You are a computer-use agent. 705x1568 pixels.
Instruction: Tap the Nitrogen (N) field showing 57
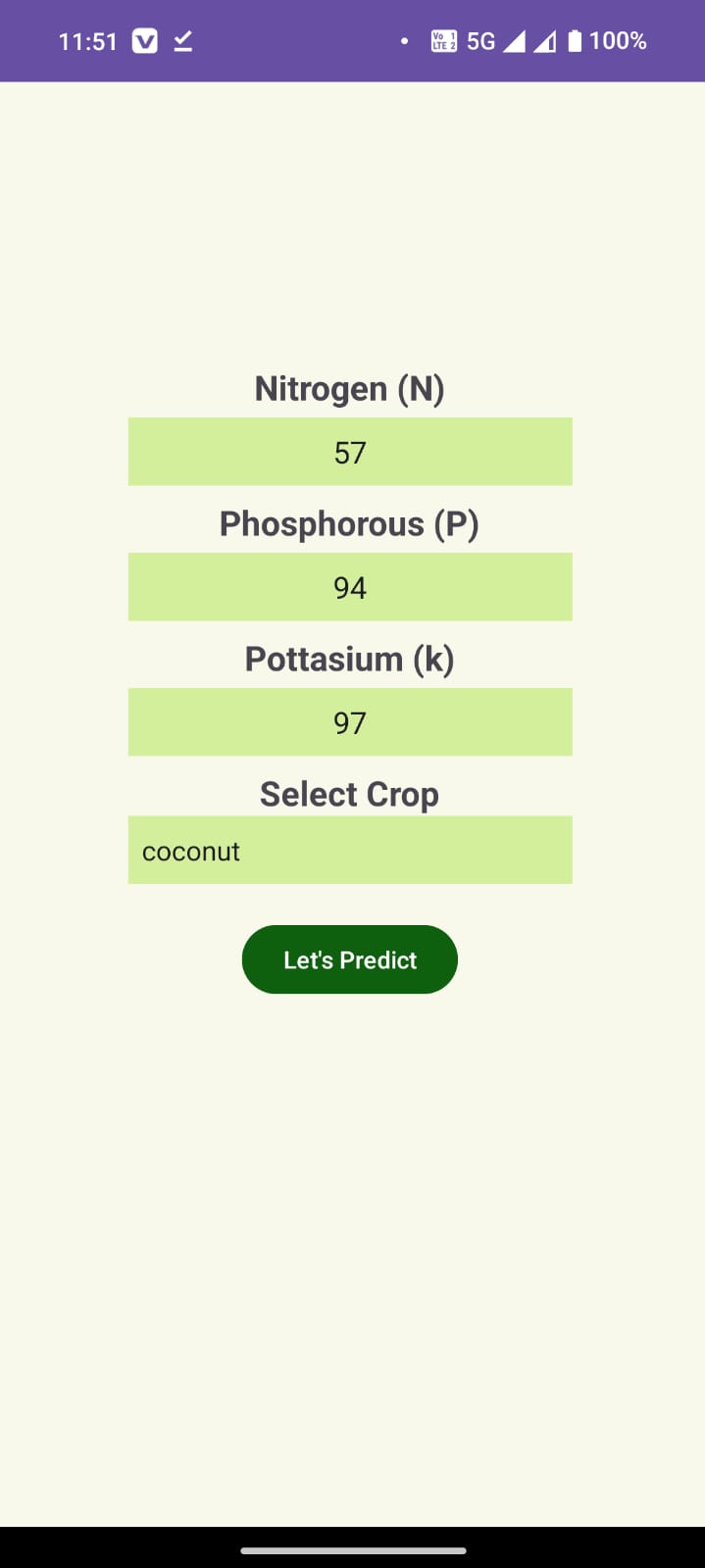(350, 452)
